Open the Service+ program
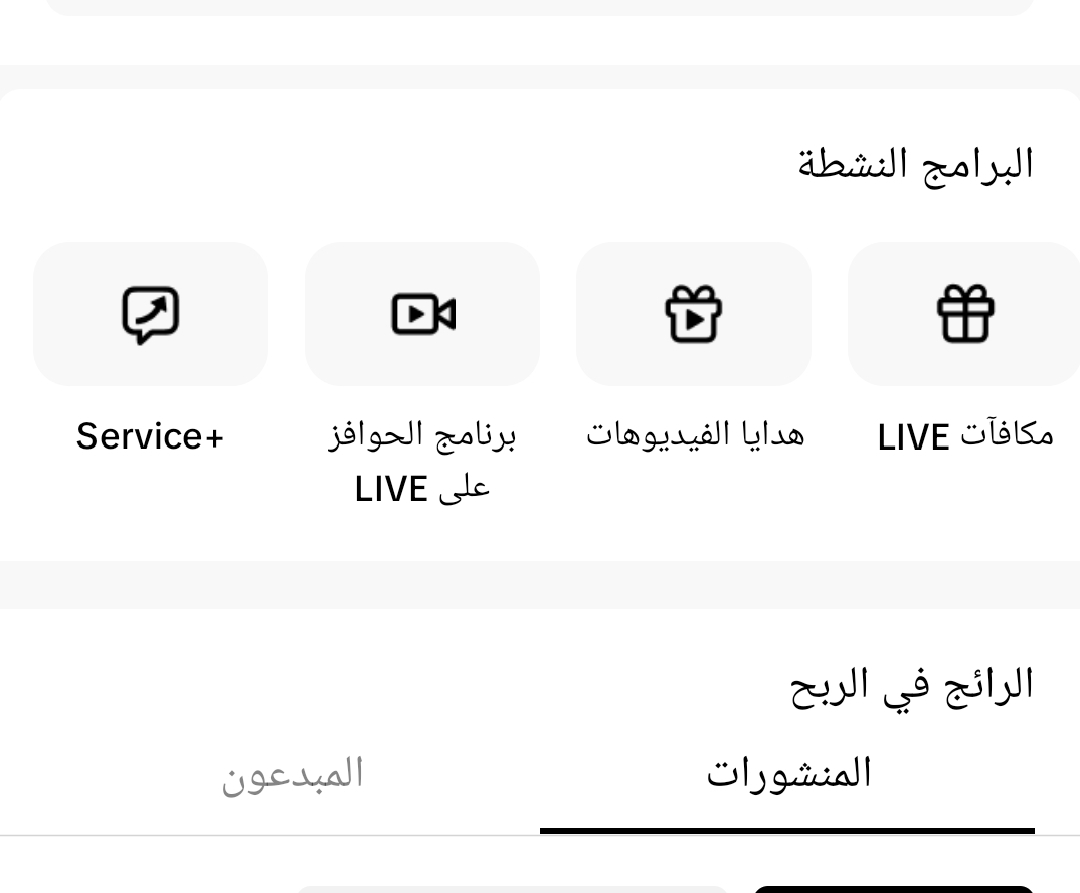Image resolution: width=1080 pixels, height=893 pixels. click(150, 314)
